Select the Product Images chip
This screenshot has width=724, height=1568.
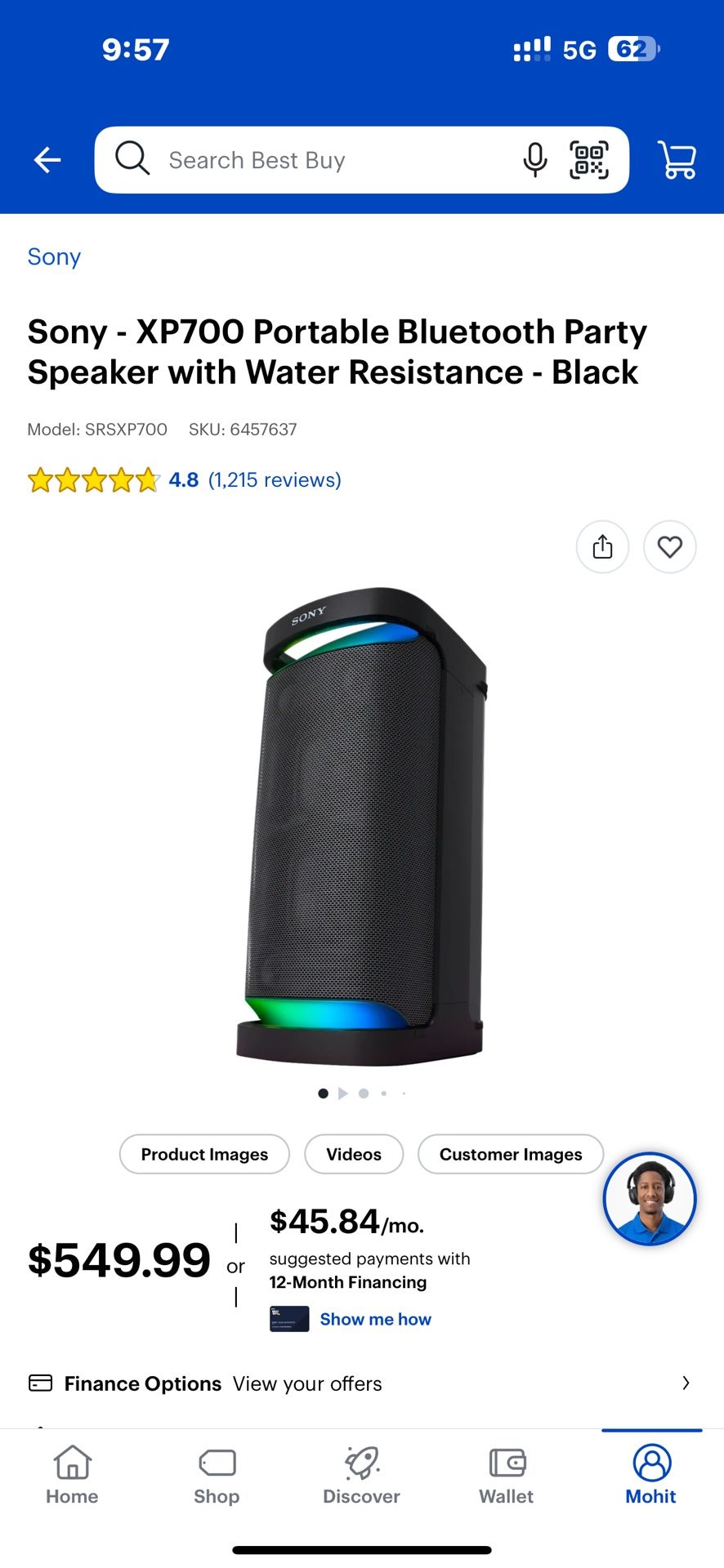click(x=204, y=1154)
